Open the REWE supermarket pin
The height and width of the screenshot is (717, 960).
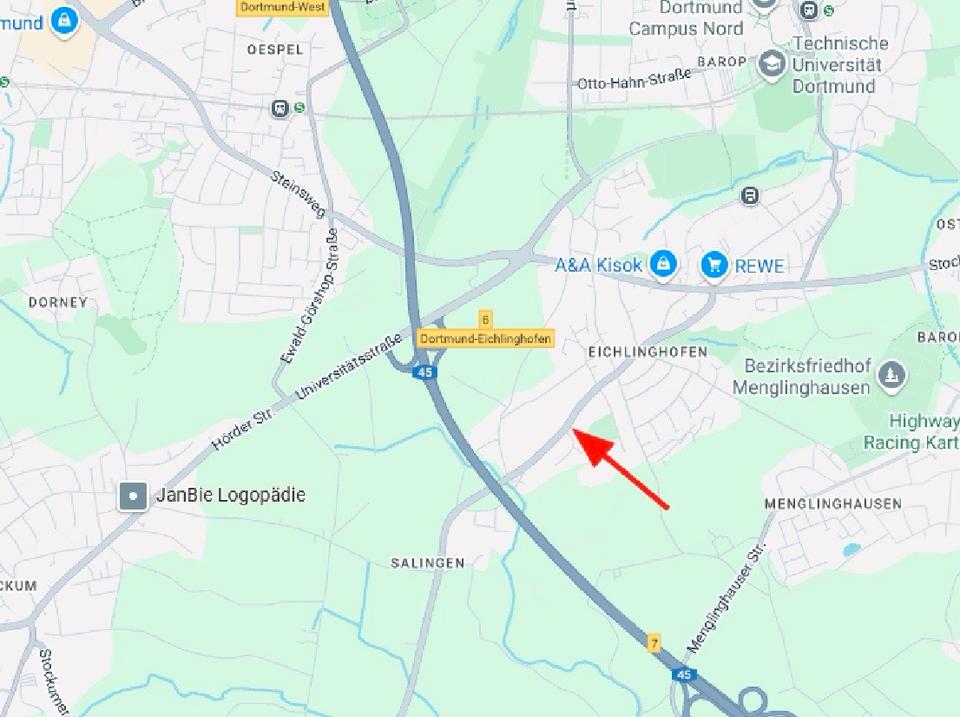tap(713, 265)
